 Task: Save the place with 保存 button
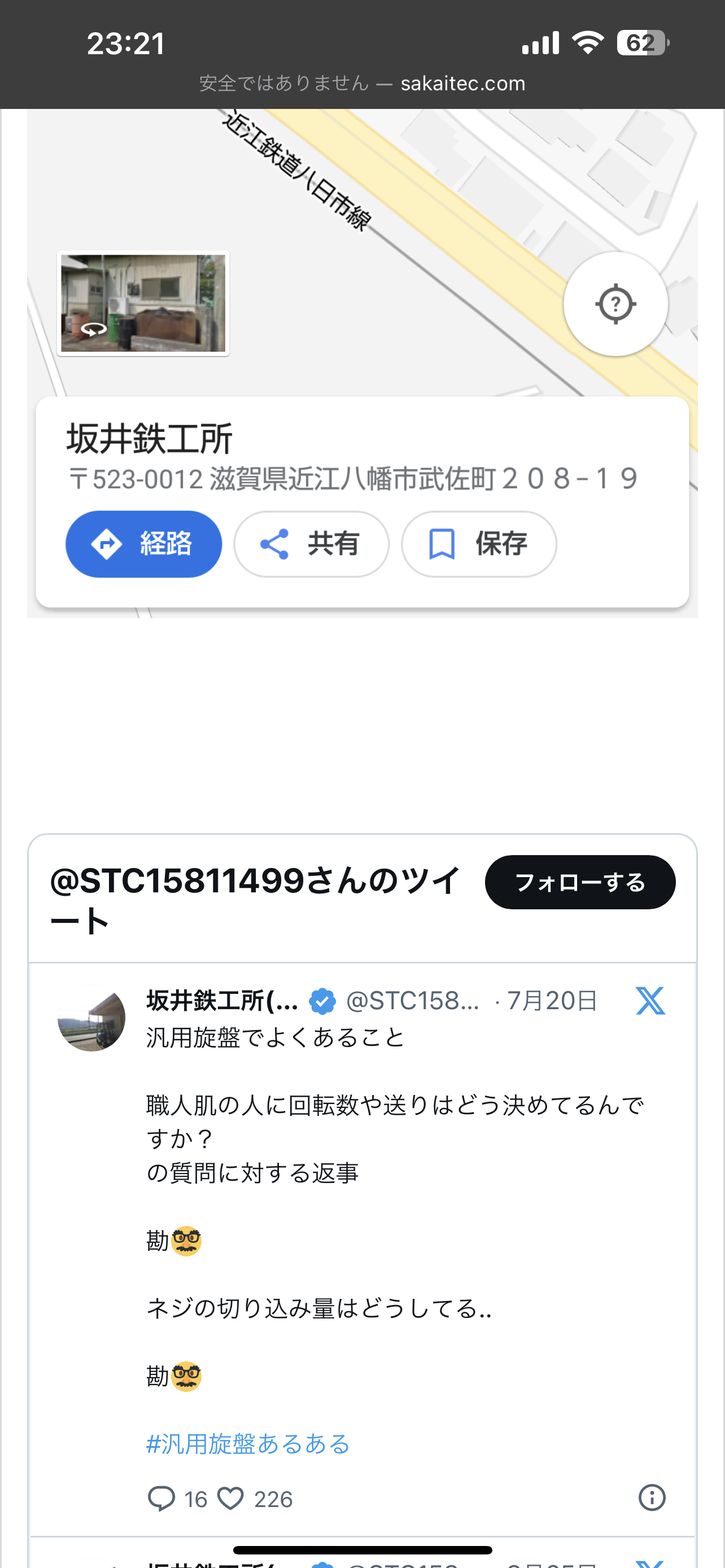click(x=479, y=544)
